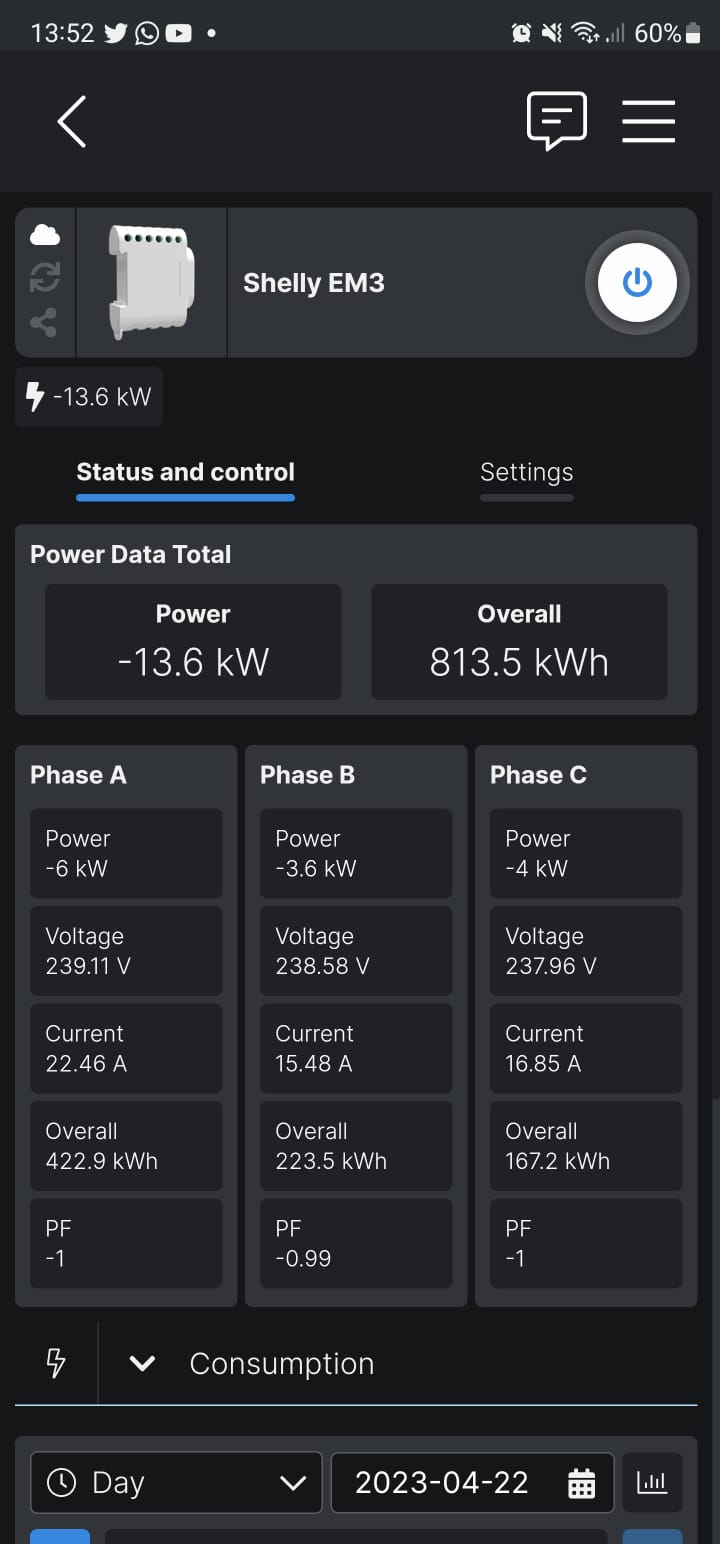The width and height of the screenshot is (720, 1544).
Task: Open the Day period dropdown
Action: tap(176, 1482)
